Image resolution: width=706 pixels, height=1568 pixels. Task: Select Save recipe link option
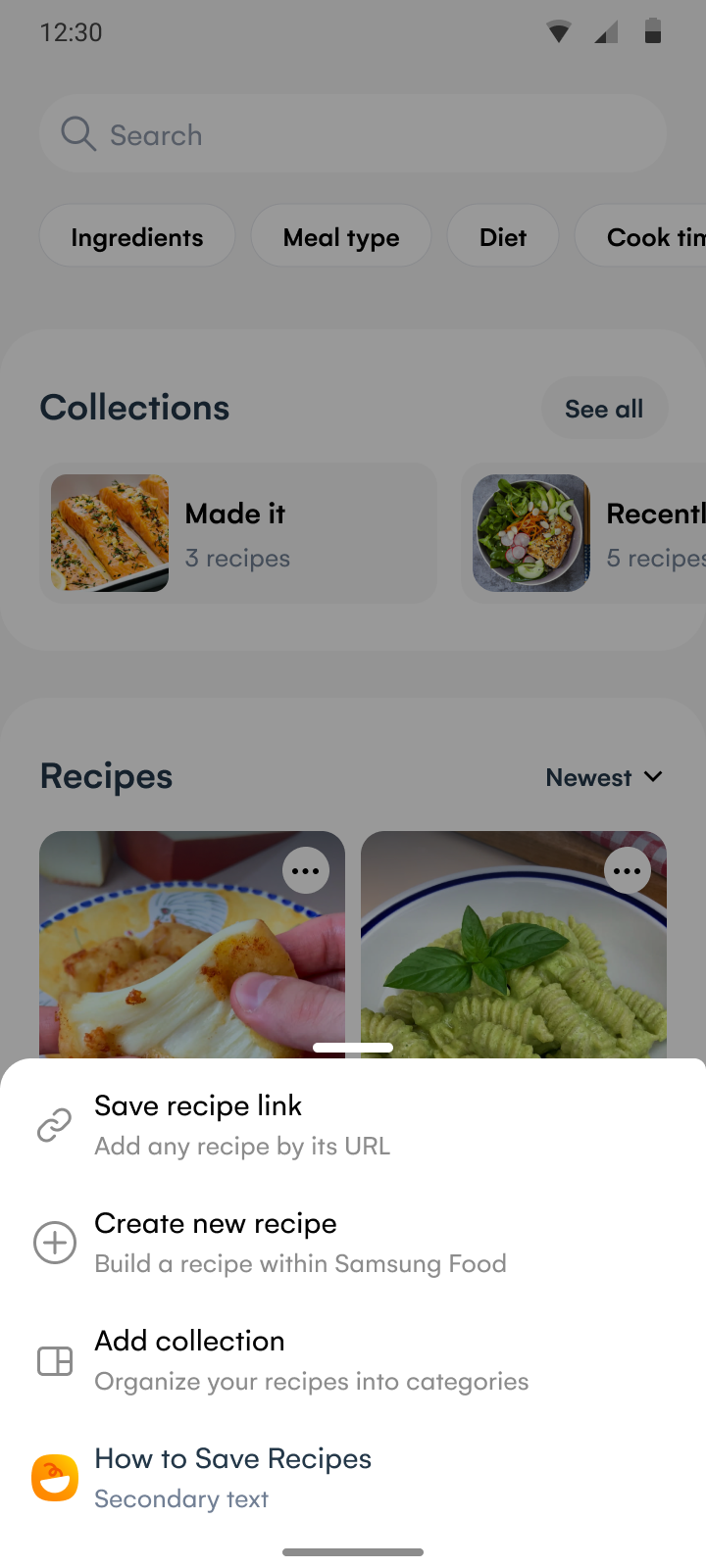click(x=353, y=1125)
